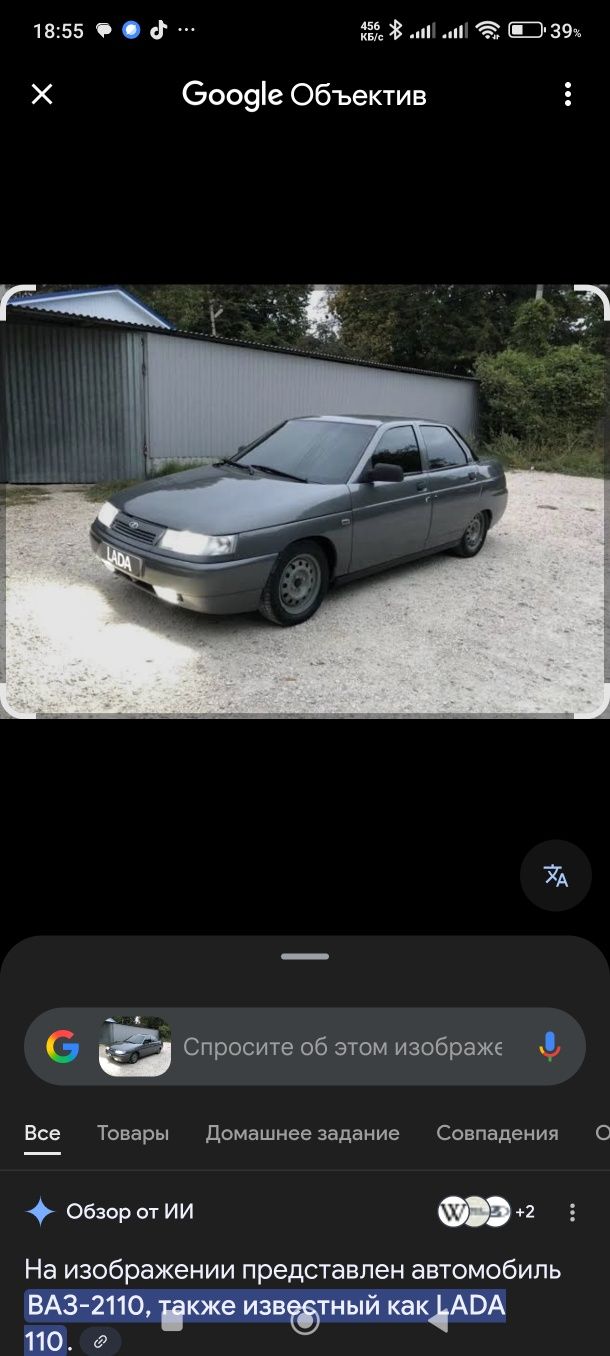Switch to the Товары tab
Viewport: 610px width, 1356px height.
pyautogui.click(x=133, y=1133)
